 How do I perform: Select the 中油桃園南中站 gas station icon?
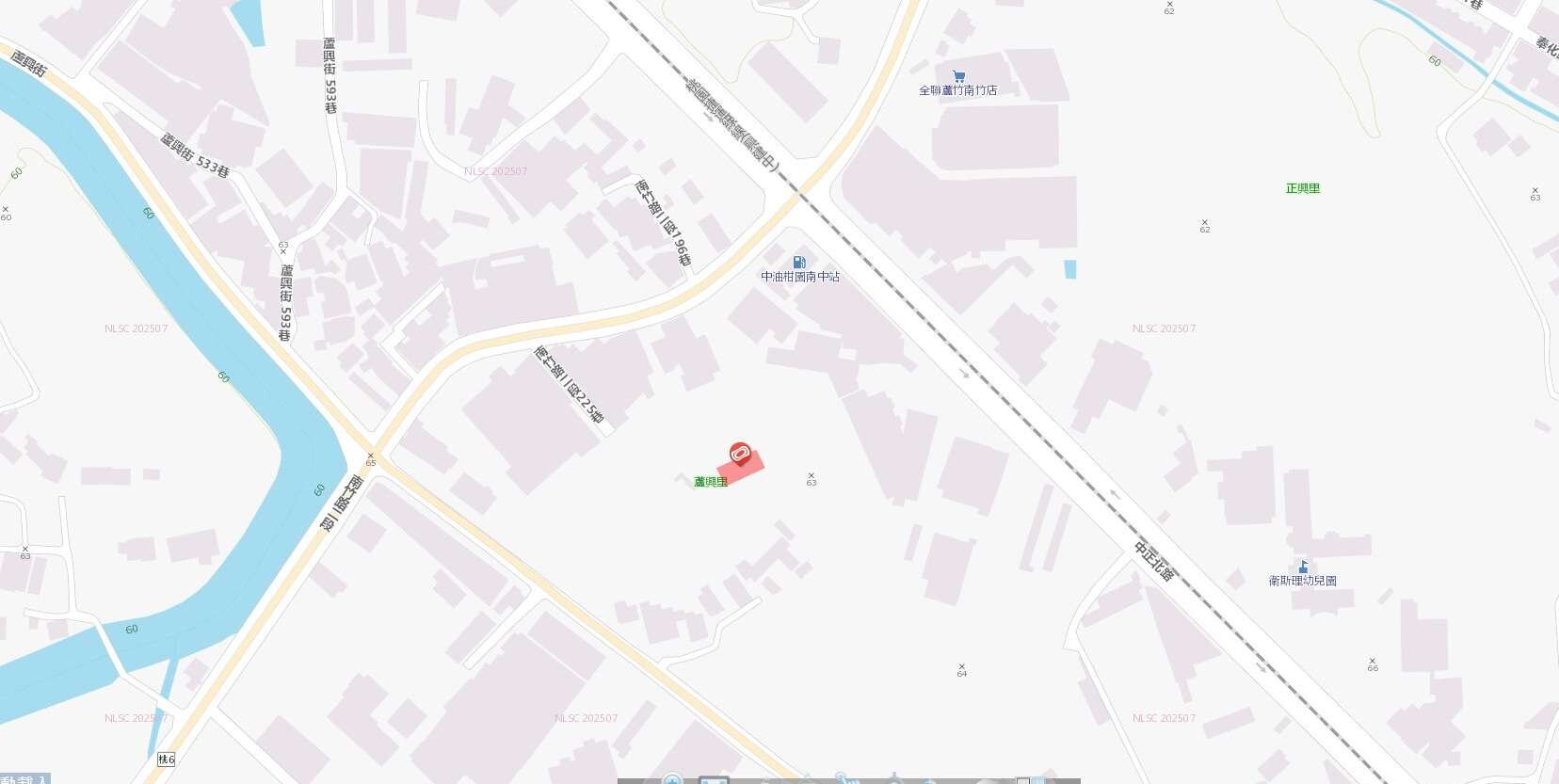[799, 263]
